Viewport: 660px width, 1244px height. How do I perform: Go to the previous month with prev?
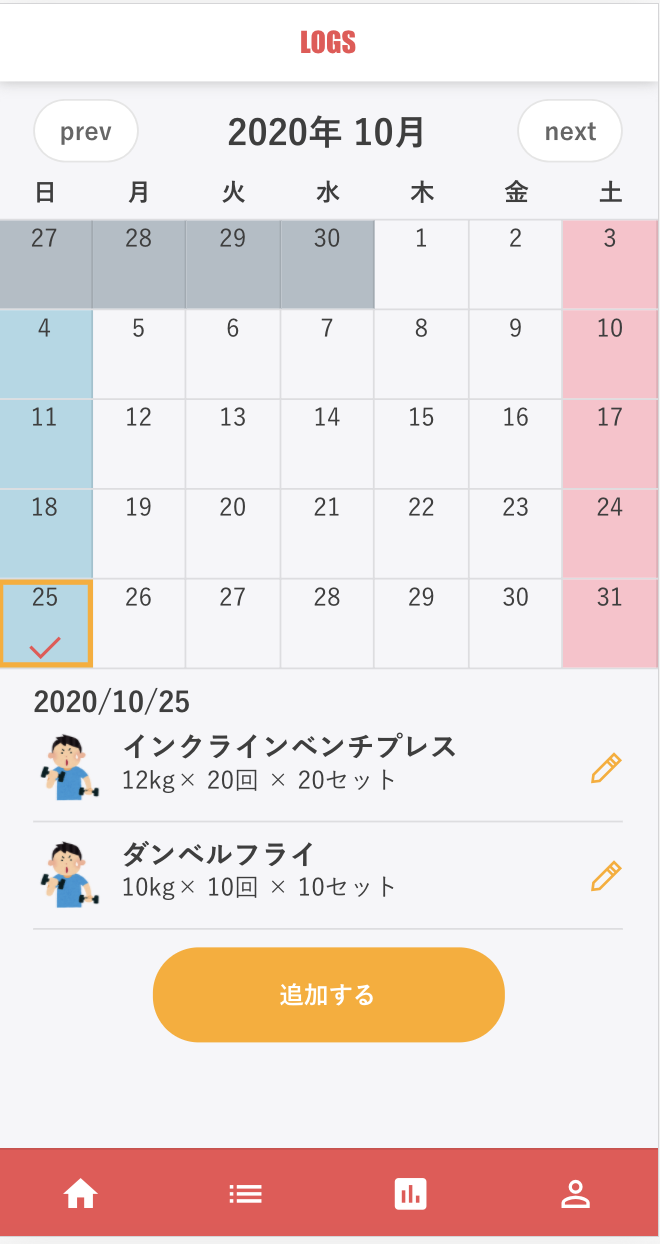click(x=86, y=131)
